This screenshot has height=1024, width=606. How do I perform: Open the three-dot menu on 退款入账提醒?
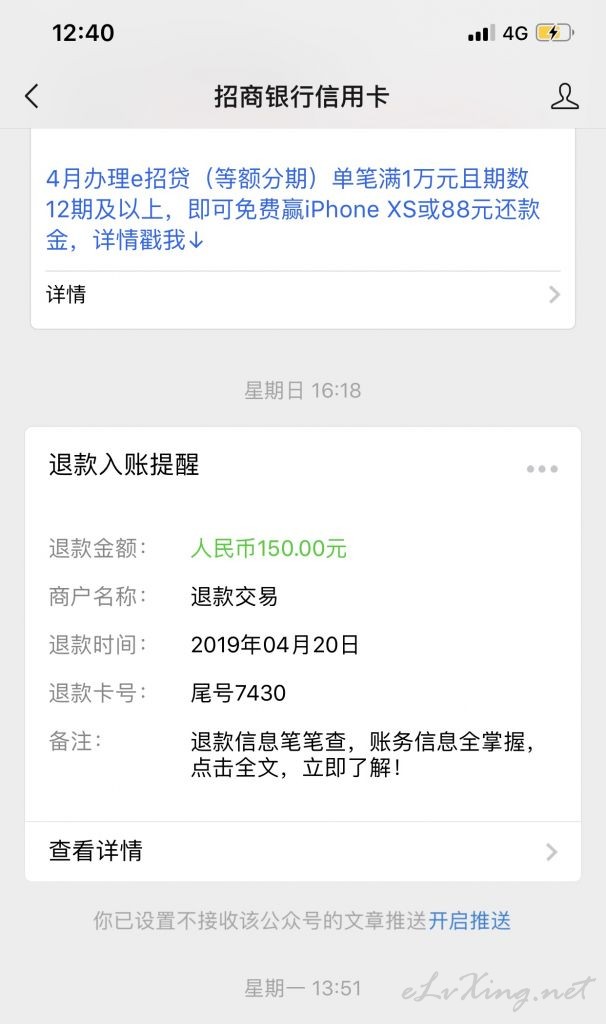[x=542, y=469]
